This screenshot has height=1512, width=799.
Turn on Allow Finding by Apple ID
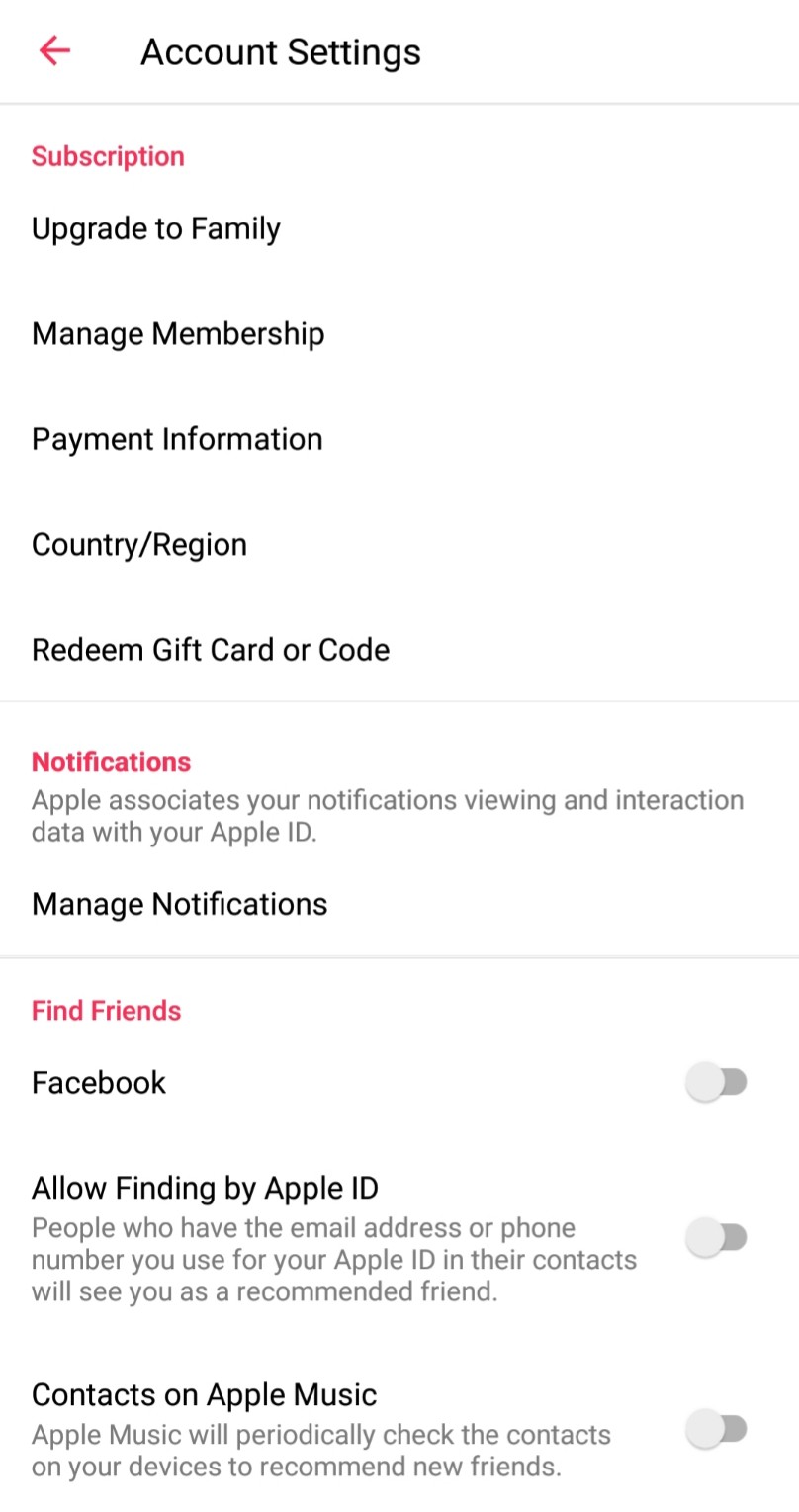pyautogui.click(x=717, y=1237)
